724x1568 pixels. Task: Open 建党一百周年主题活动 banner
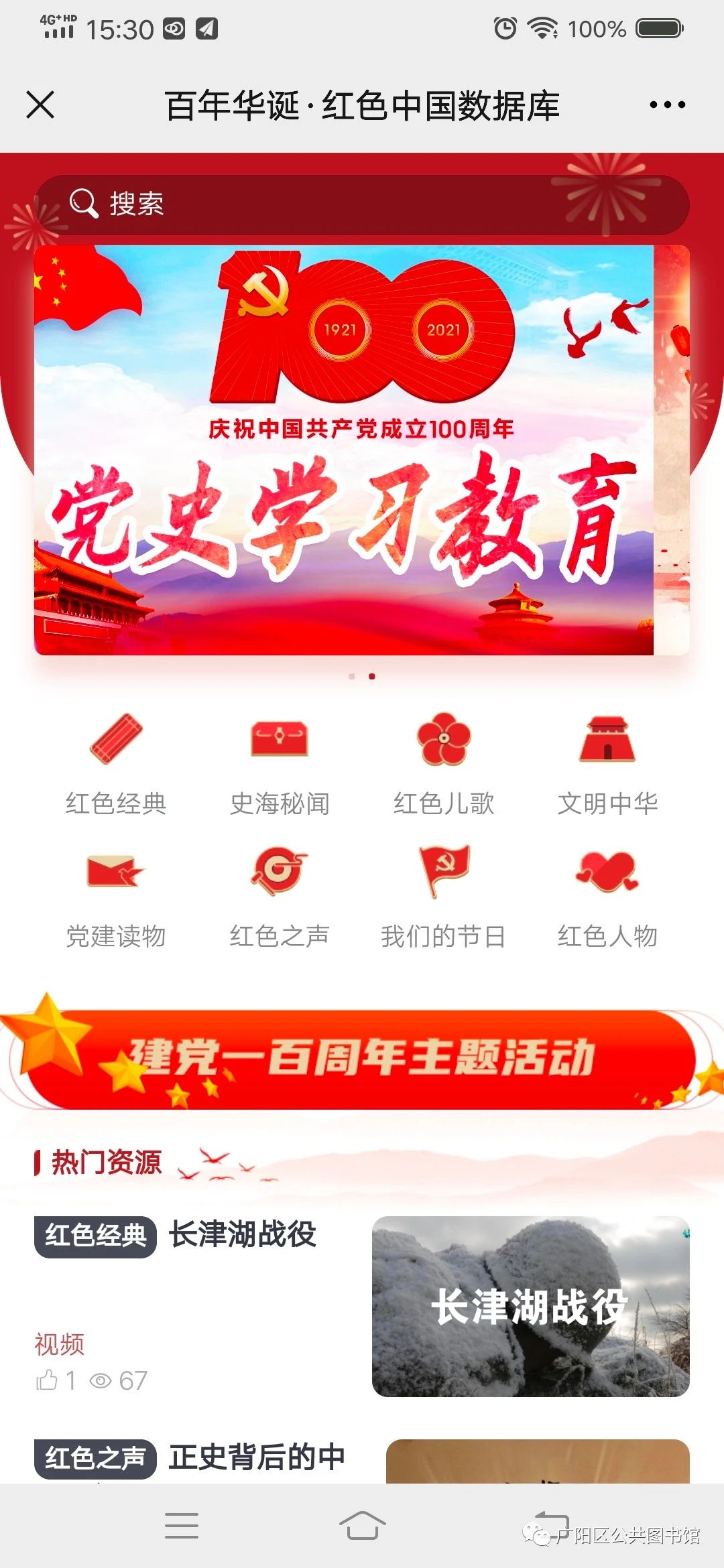pyautogui.click(x=362, y=1059)
